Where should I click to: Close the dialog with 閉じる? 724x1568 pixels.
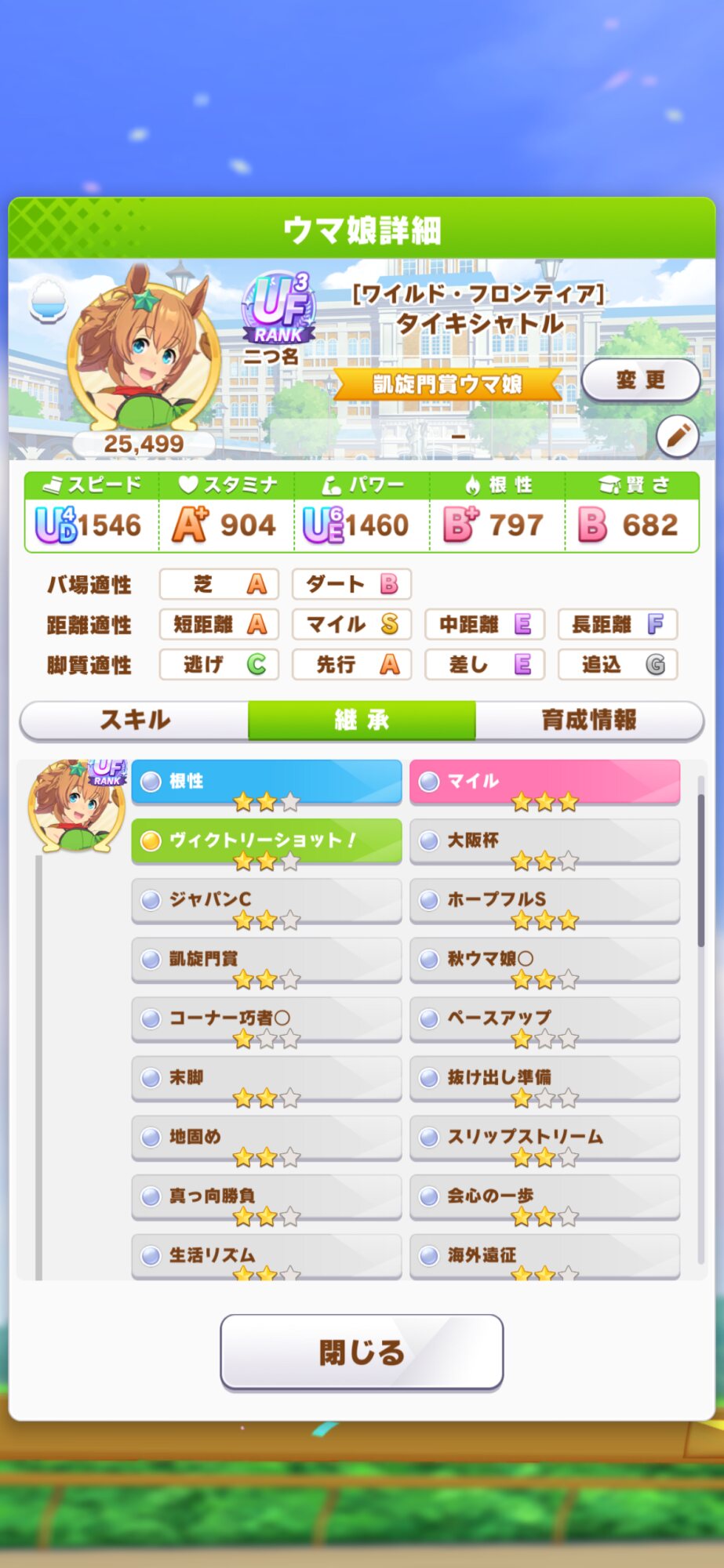coord(362,1351)
